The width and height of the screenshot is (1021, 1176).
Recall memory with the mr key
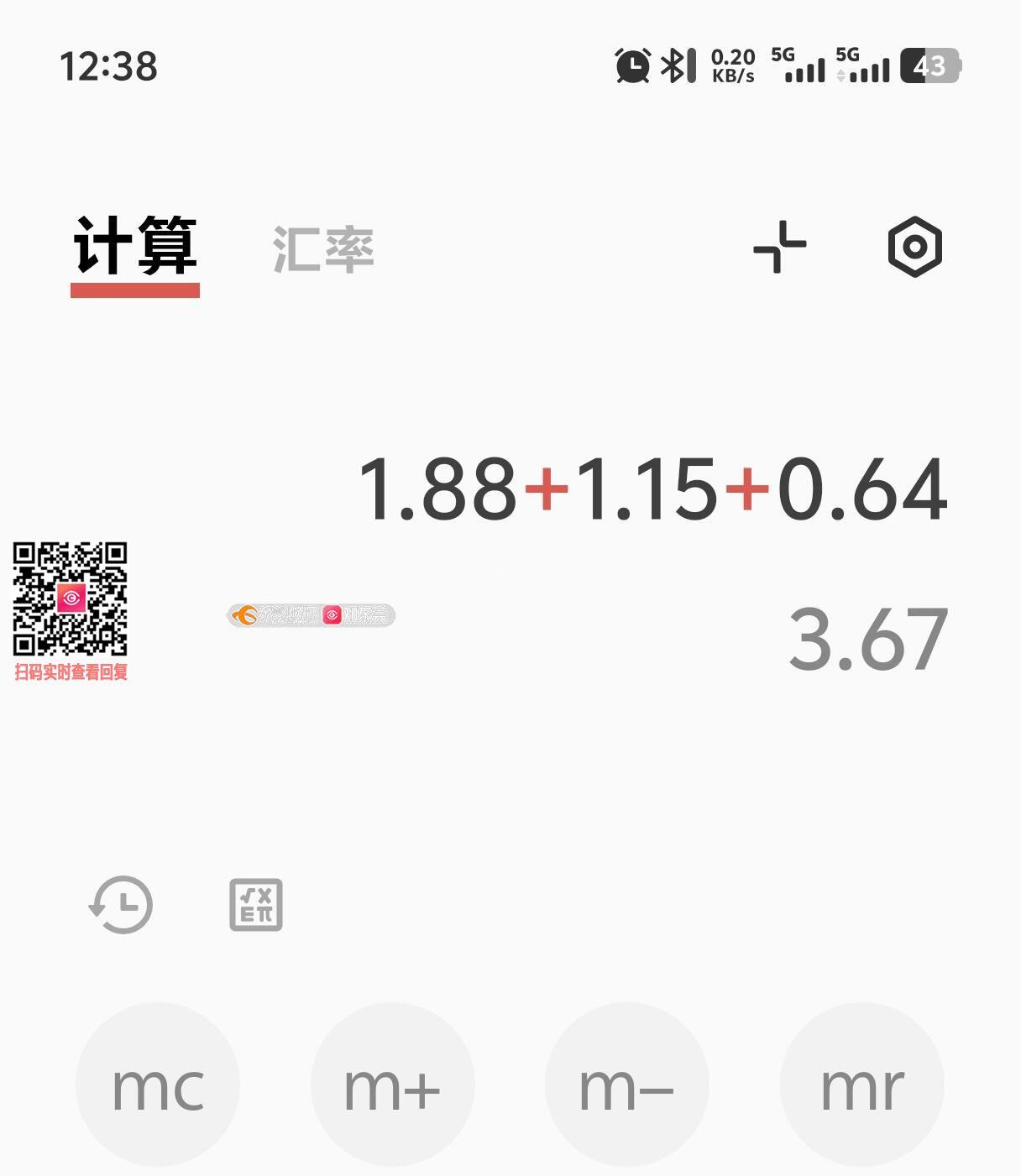(861, 1085)
